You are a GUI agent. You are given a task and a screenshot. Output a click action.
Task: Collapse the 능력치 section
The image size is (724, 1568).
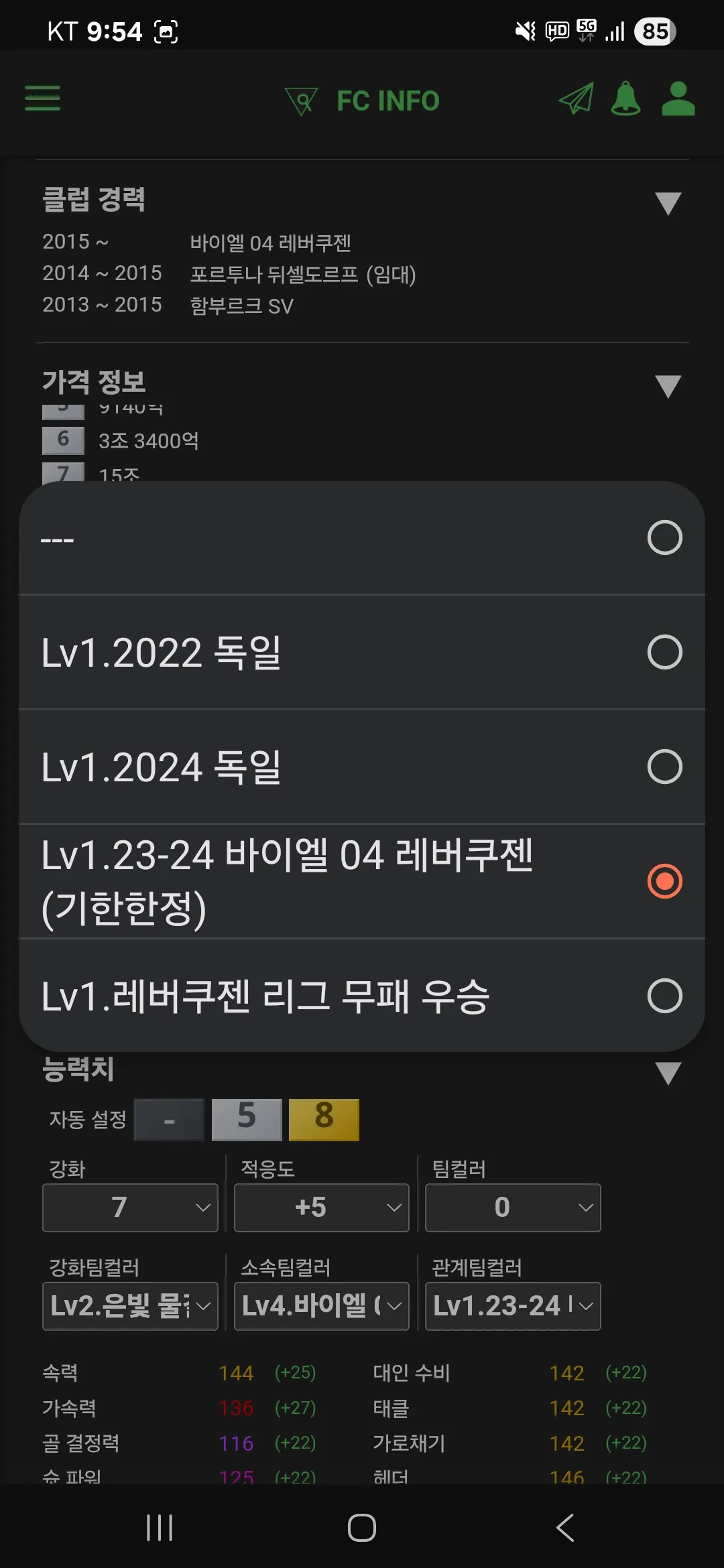668,1073
